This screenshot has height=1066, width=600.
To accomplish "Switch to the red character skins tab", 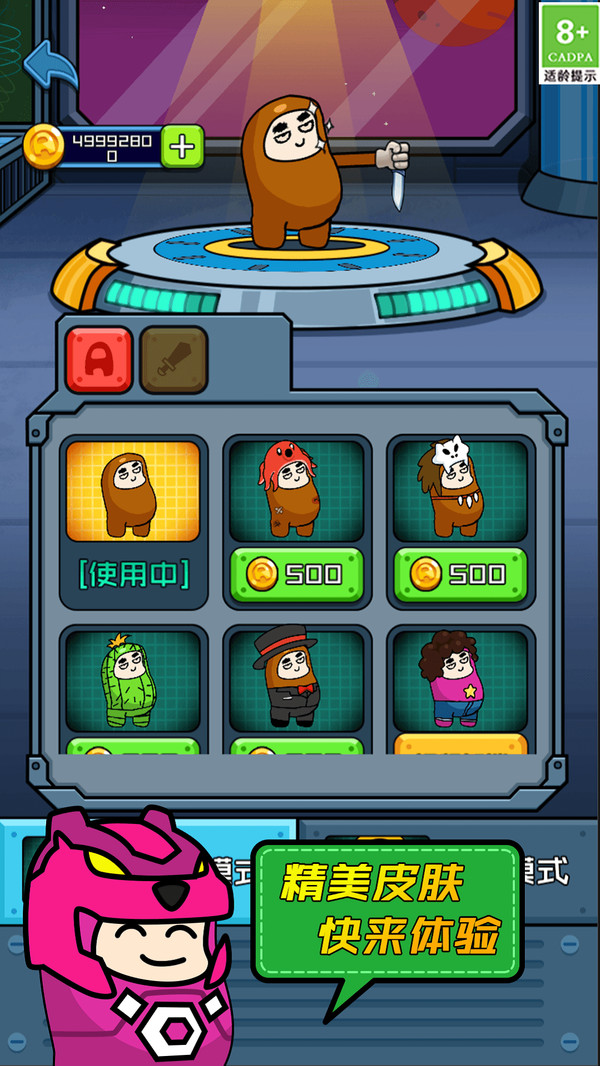I will (99, 360).
